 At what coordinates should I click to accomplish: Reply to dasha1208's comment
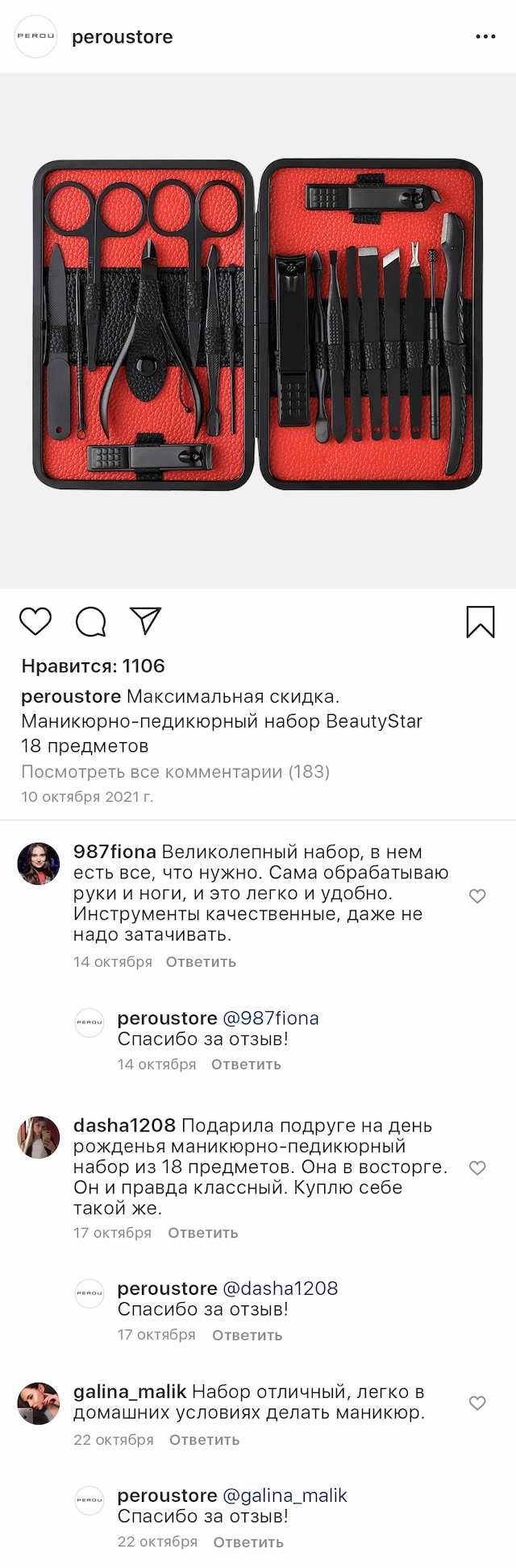(202, 1232)
